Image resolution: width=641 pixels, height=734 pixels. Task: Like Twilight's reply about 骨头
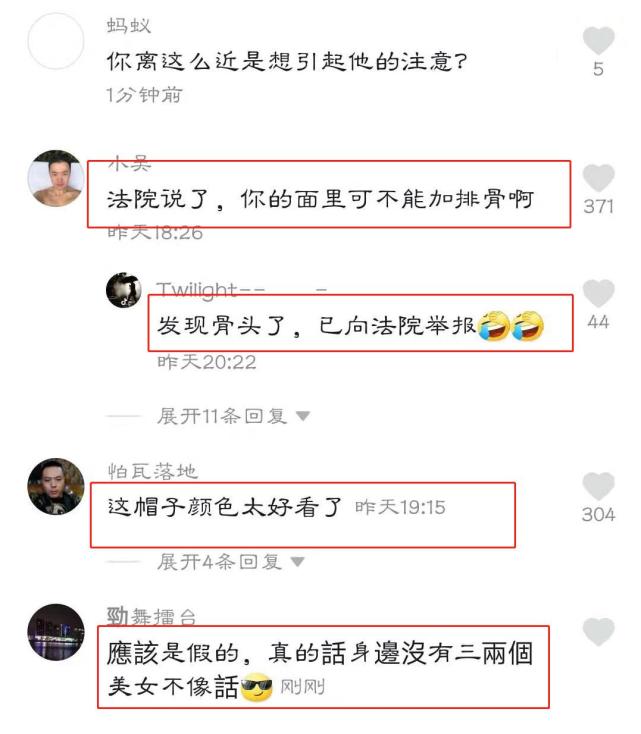598,293
